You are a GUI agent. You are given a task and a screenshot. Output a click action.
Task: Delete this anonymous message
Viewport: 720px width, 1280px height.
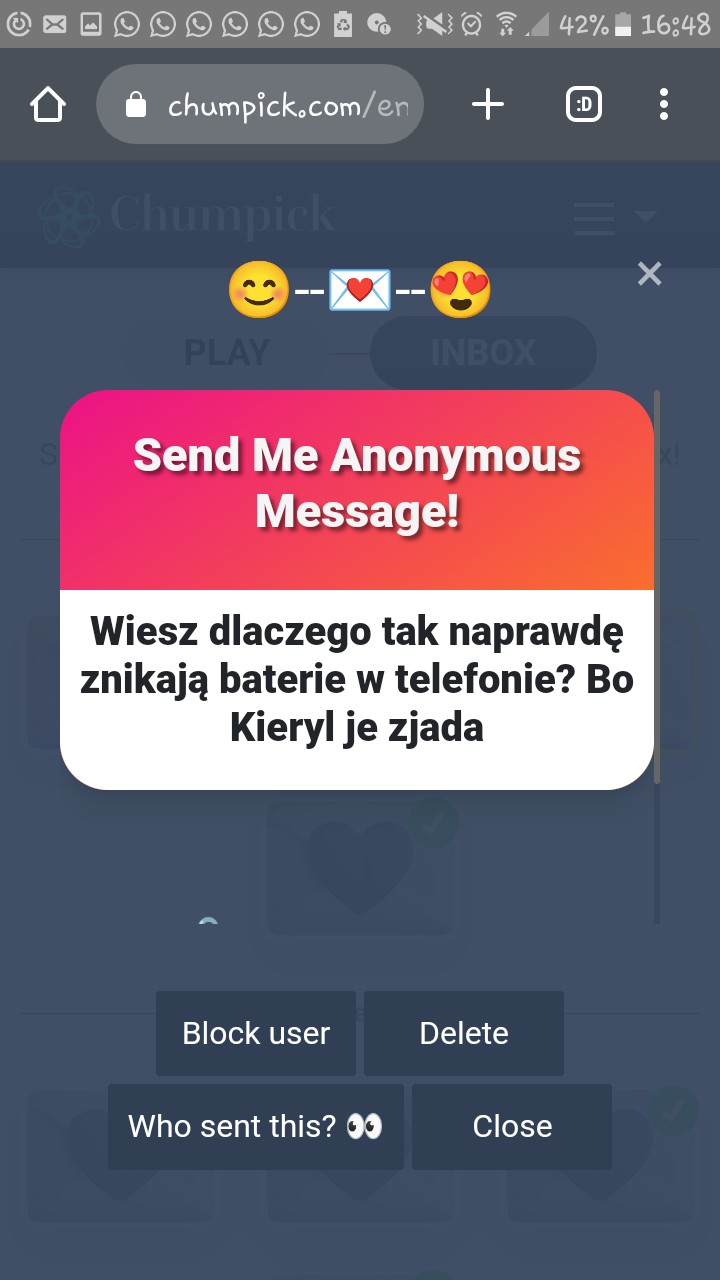point(464,1033)
